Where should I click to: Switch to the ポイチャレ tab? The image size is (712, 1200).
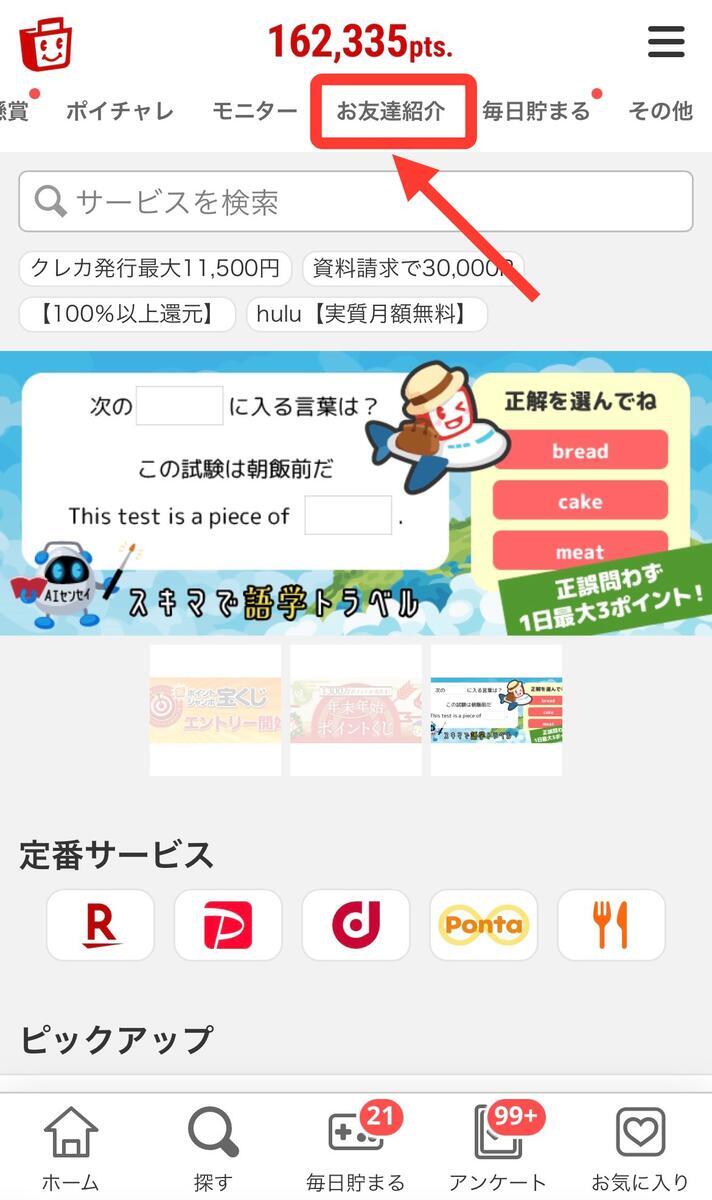coord(120,111)
